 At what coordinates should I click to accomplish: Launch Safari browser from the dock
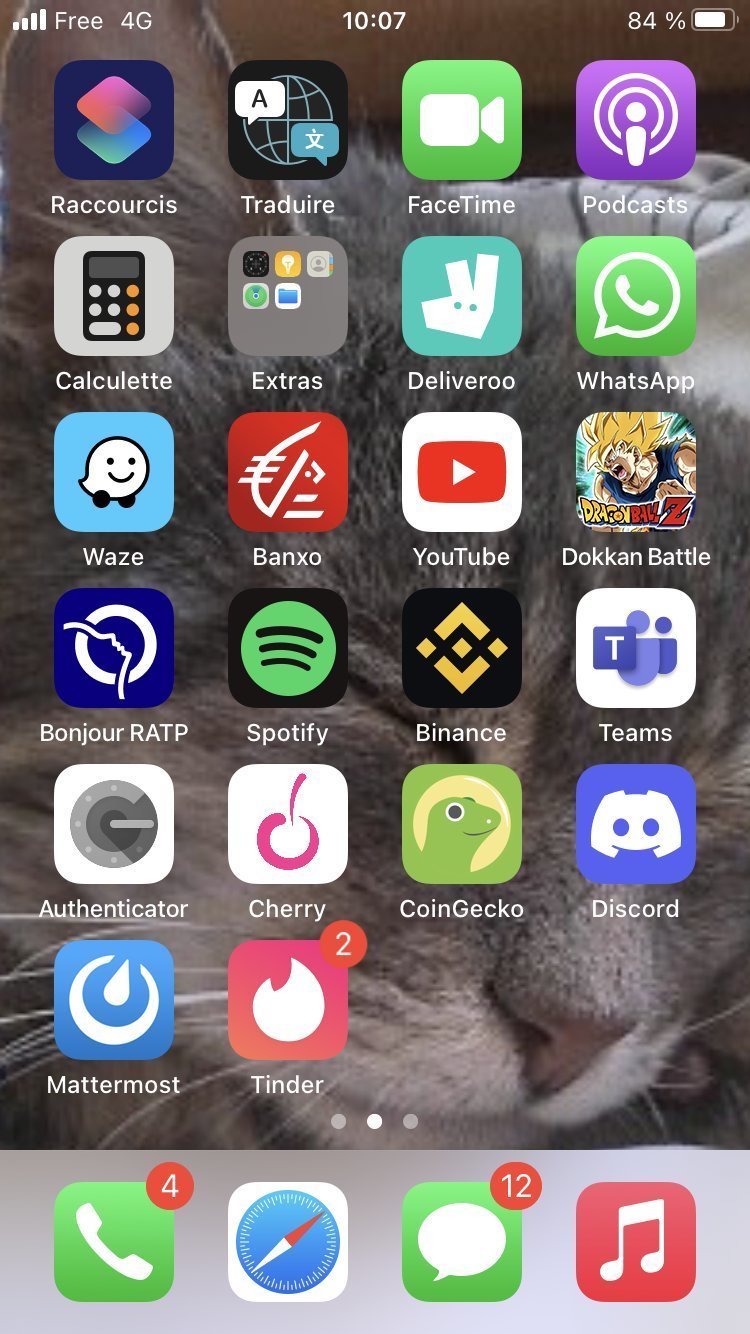(x=288, y=1242)
